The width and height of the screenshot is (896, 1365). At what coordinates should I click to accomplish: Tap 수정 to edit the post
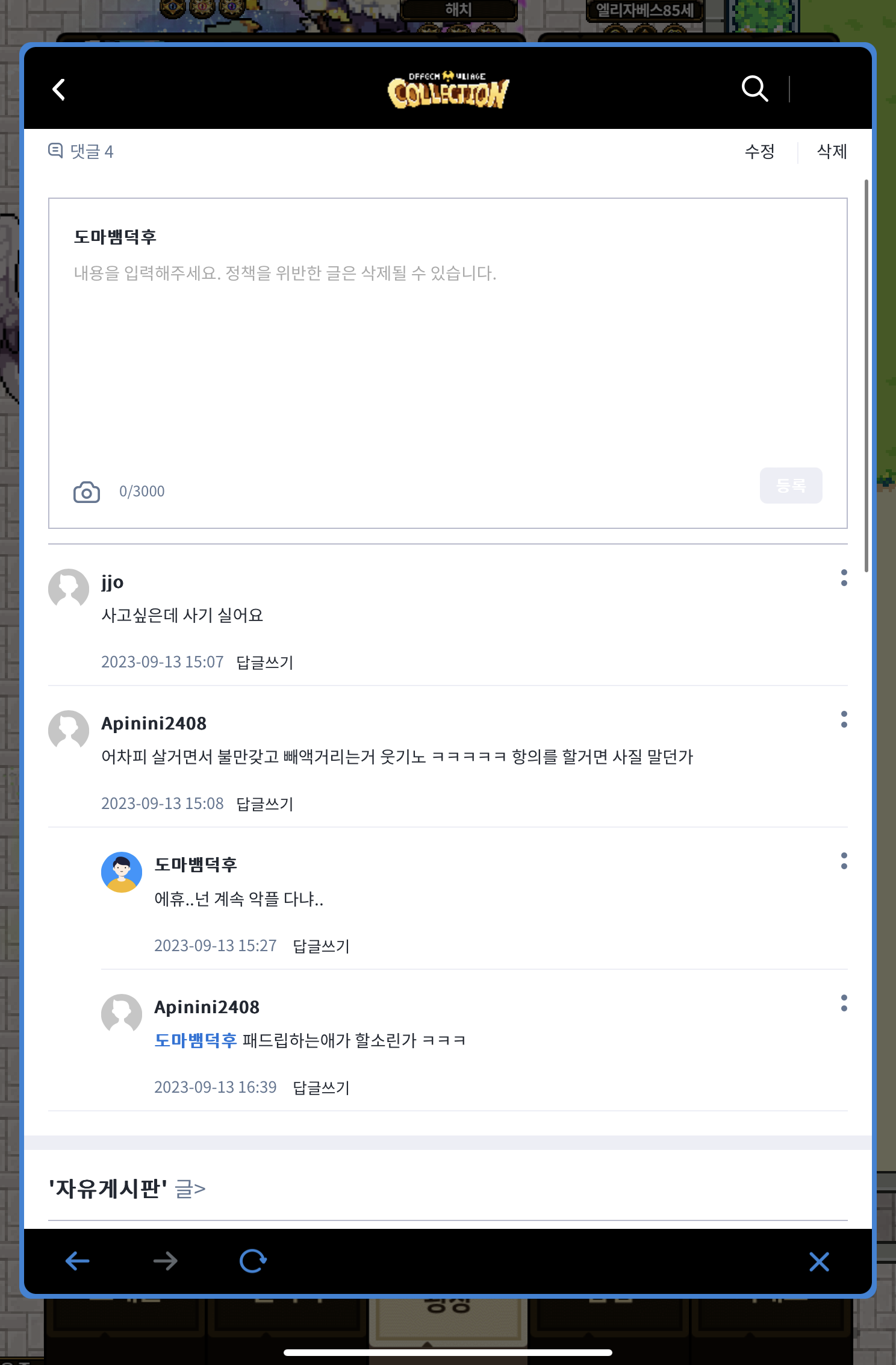[759, 151]
